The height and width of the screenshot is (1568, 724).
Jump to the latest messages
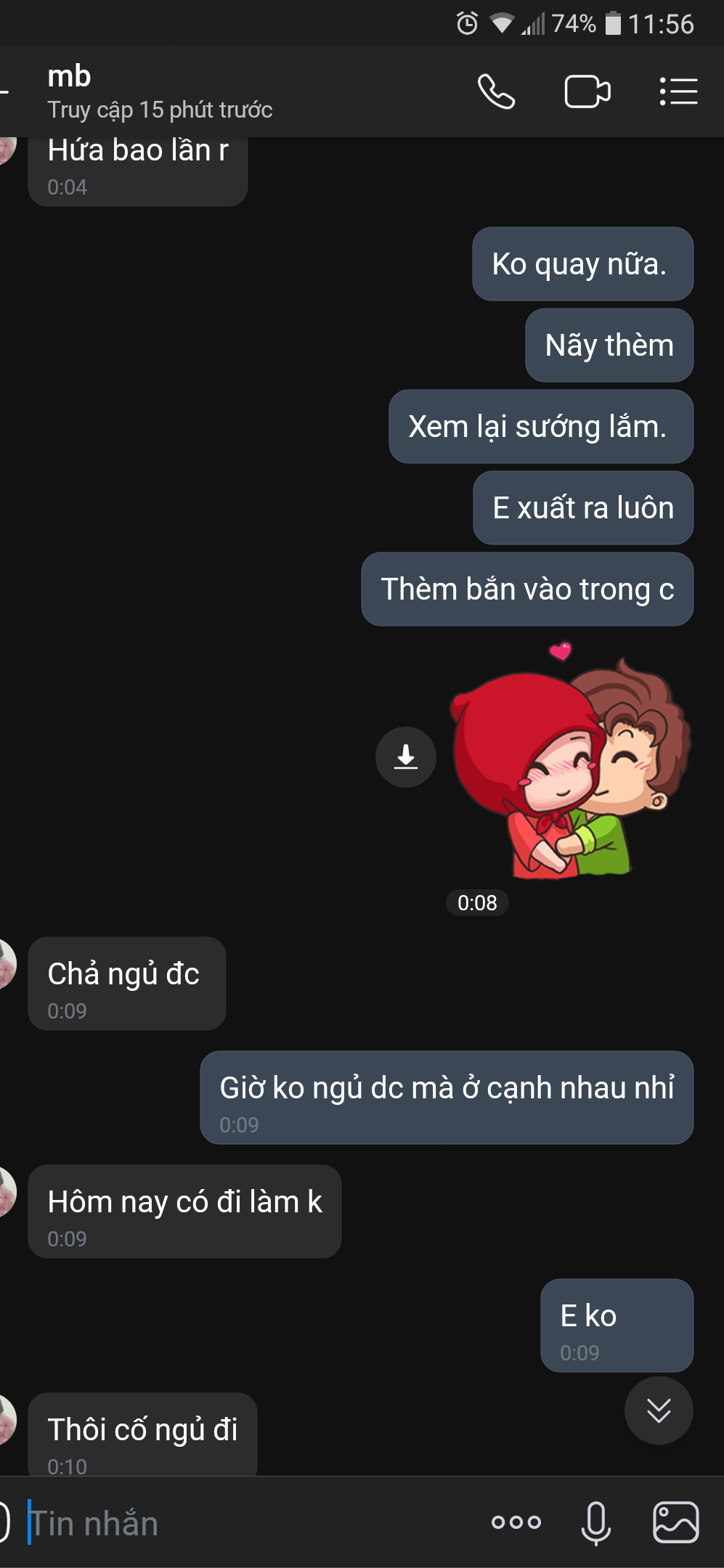click(659, 1410)
